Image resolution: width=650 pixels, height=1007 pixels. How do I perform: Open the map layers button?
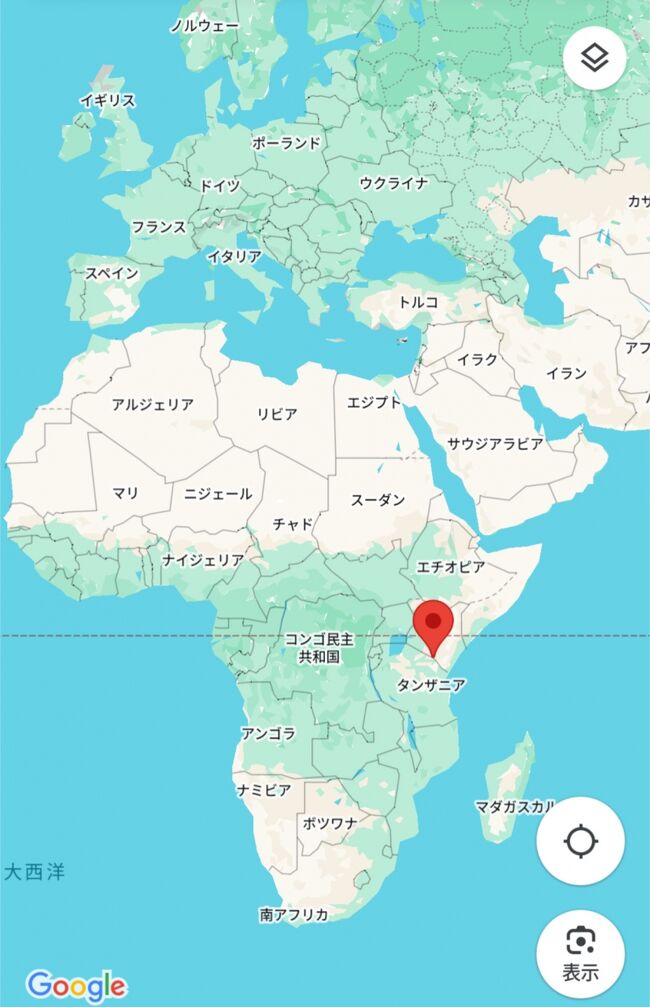click(594, 59)
